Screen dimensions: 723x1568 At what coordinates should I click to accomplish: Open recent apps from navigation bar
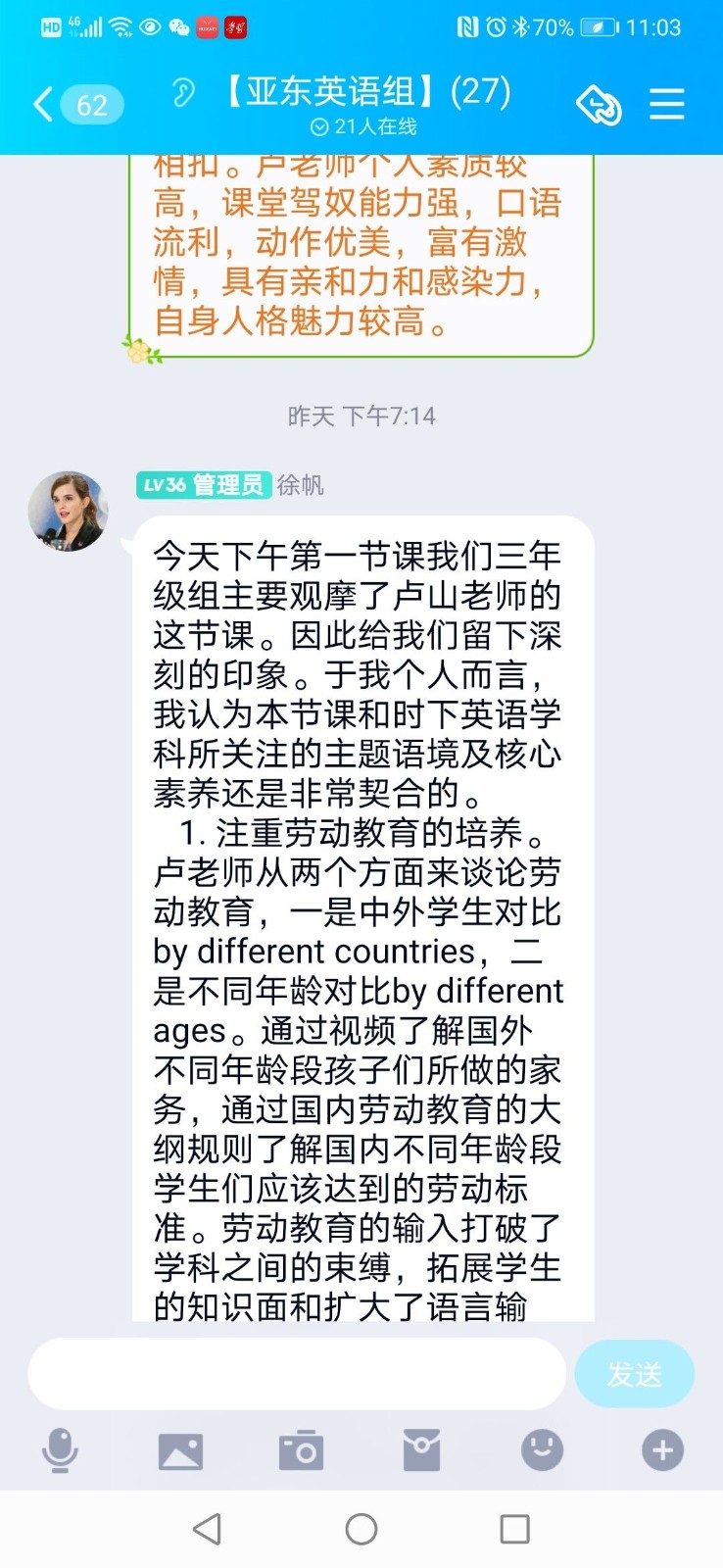pos(514,1529)
